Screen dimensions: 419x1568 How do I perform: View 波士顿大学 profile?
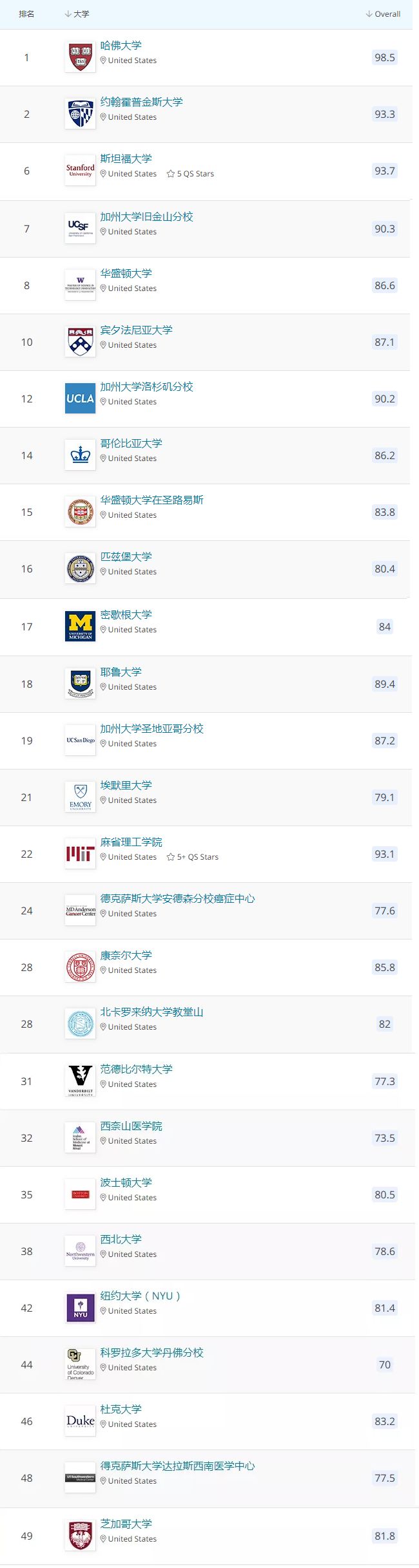(126, 1183)
